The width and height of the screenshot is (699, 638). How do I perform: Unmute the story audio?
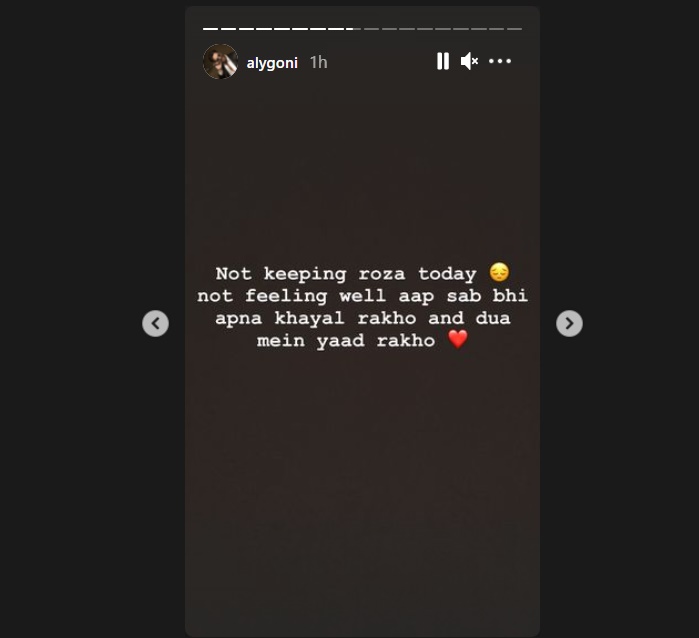click(469, 61)
